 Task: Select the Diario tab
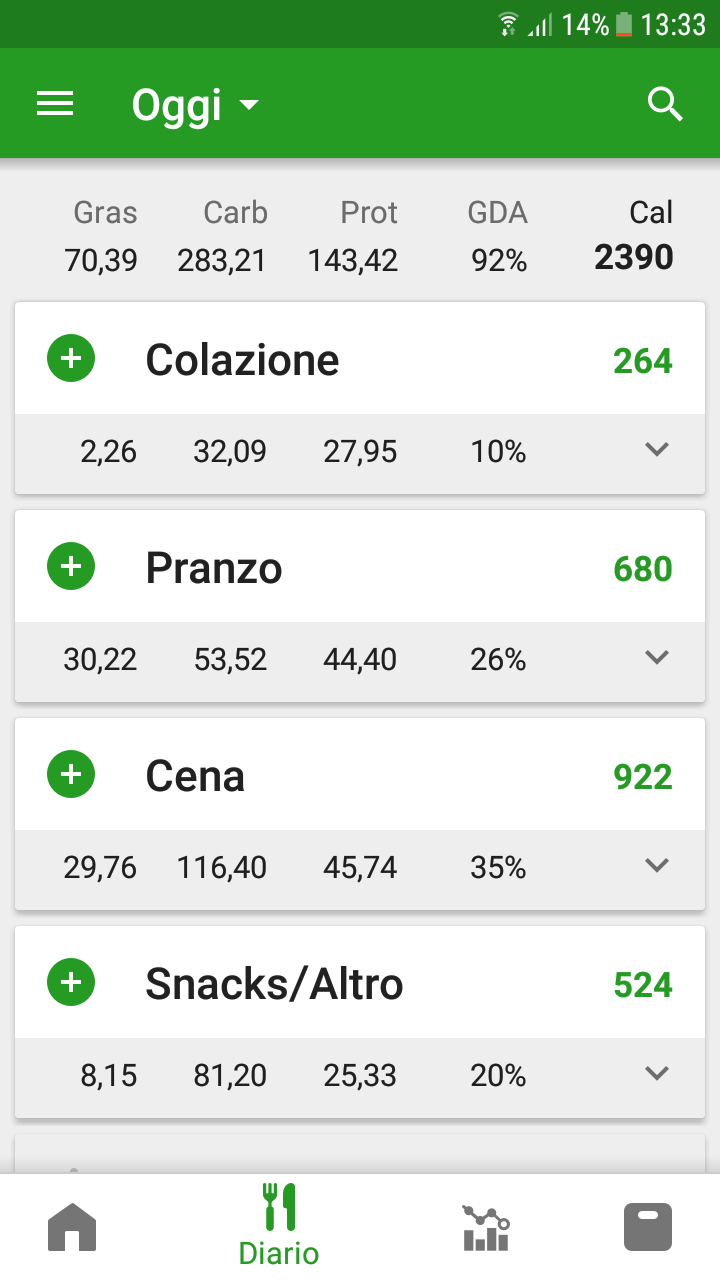coord(279,1226)
